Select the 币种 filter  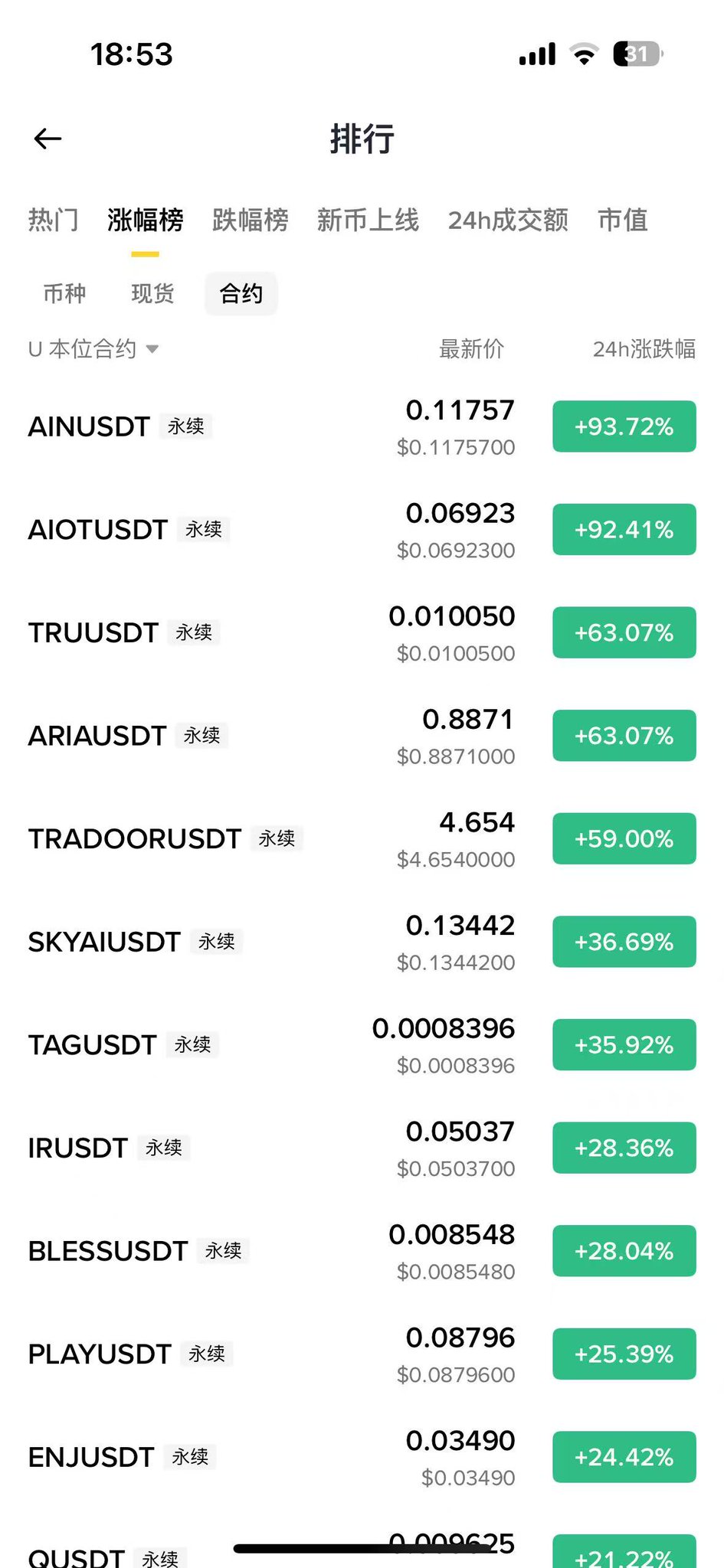click(64, 293)
